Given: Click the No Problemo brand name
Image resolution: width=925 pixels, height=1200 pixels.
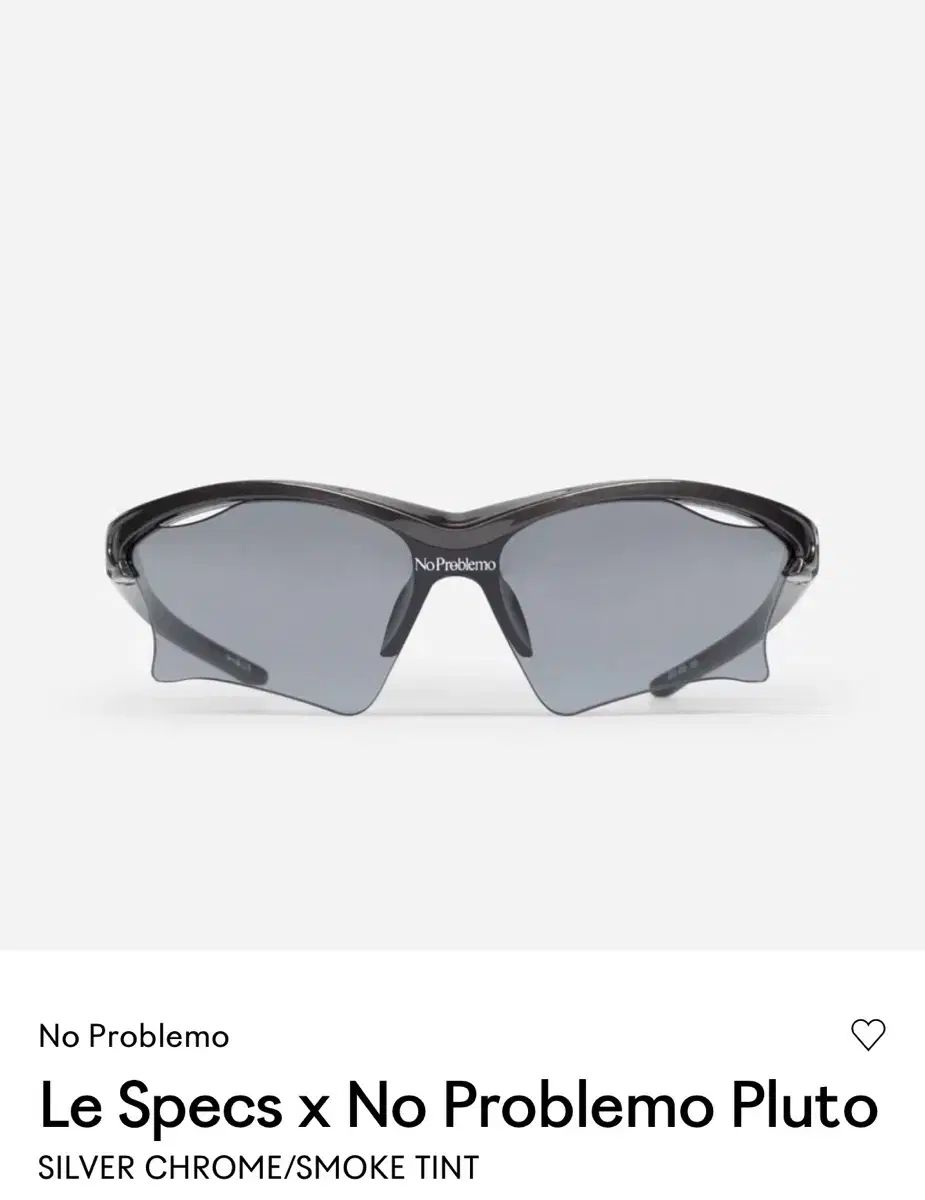Looking at the screenshot, I should pos(133,1036).
